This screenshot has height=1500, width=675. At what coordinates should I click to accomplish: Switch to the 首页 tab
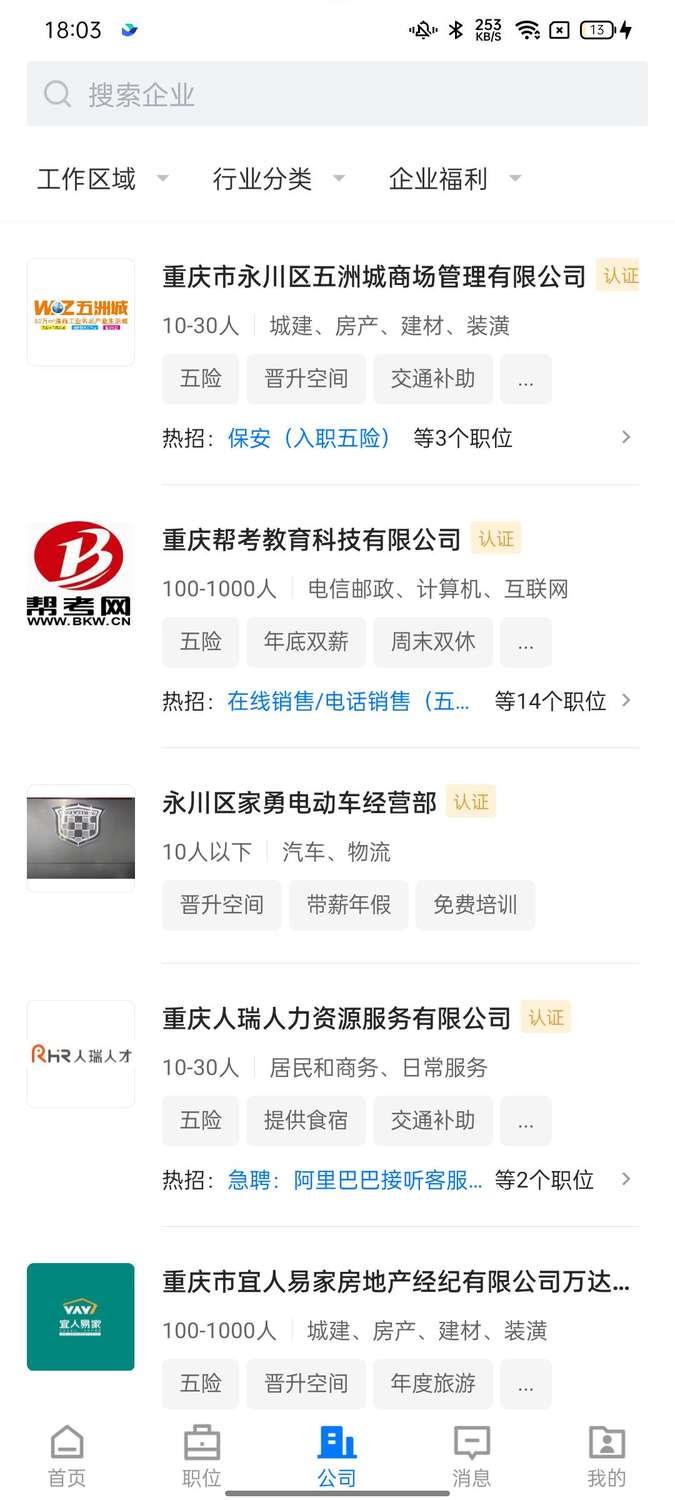tap(67, 1456)
